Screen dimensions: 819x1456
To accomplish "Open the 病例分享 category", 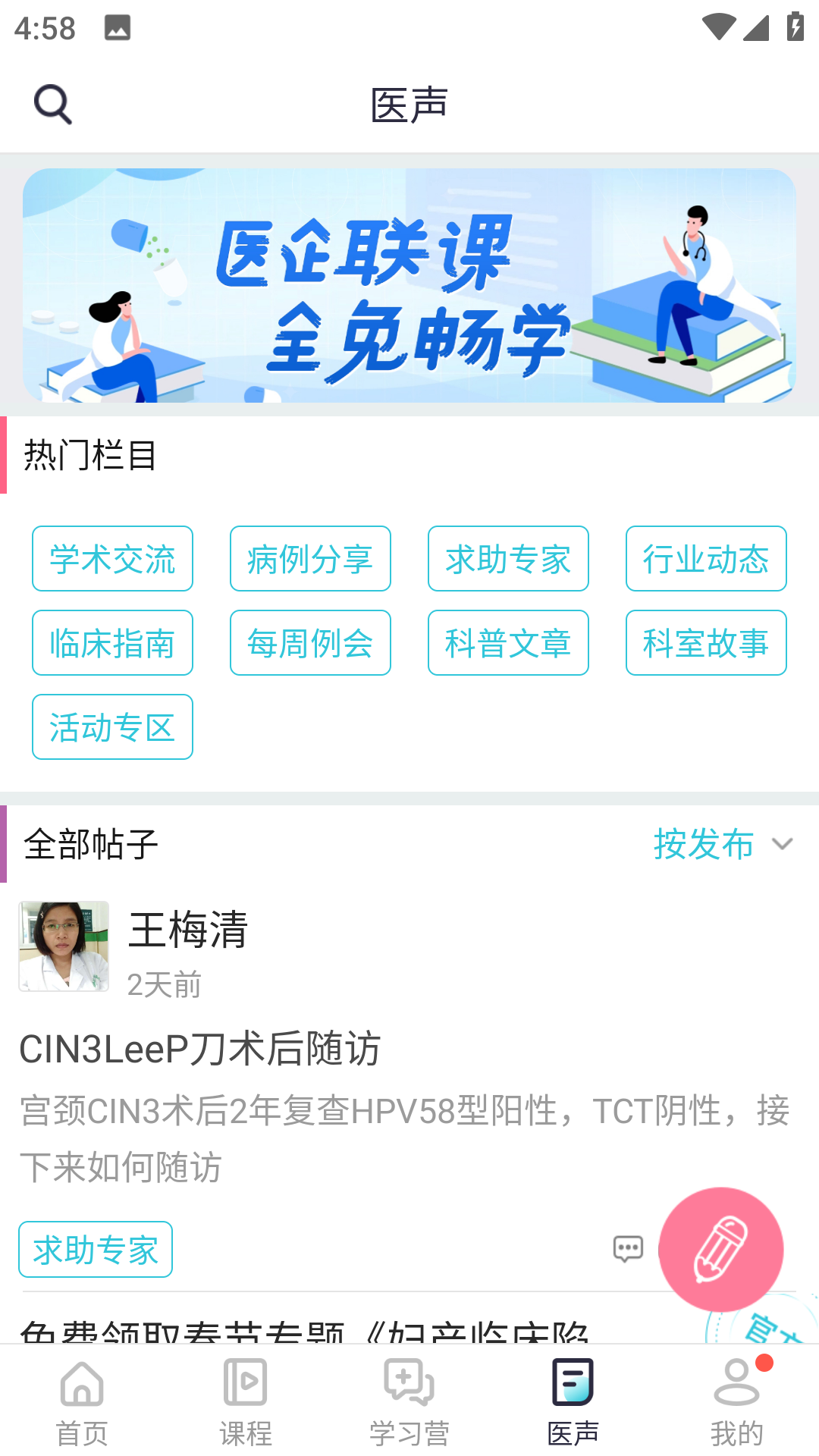I will tap(310, 559).
